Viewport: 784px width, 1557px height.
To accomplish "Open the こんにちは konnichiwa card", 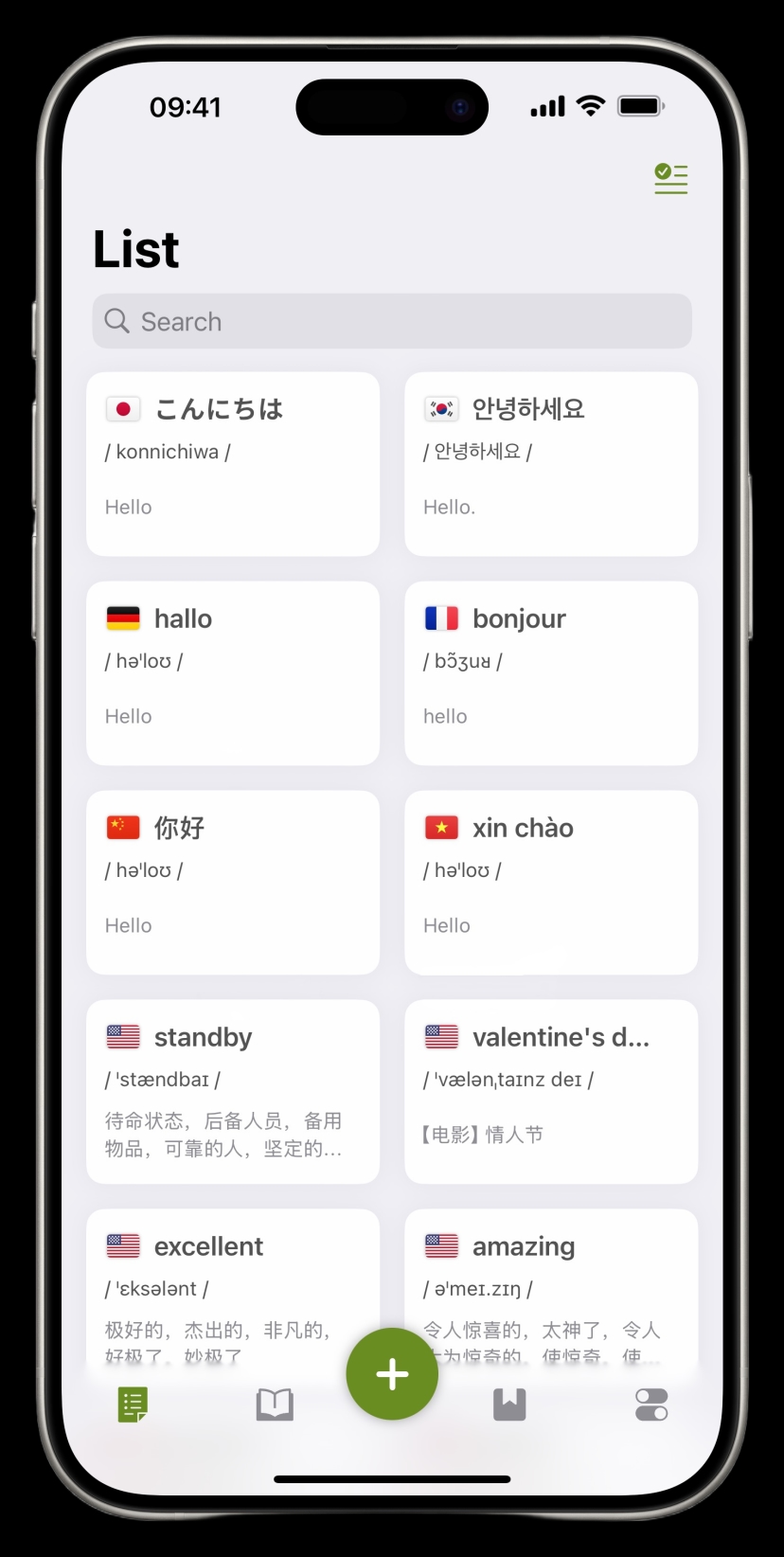I will point(233,463).
